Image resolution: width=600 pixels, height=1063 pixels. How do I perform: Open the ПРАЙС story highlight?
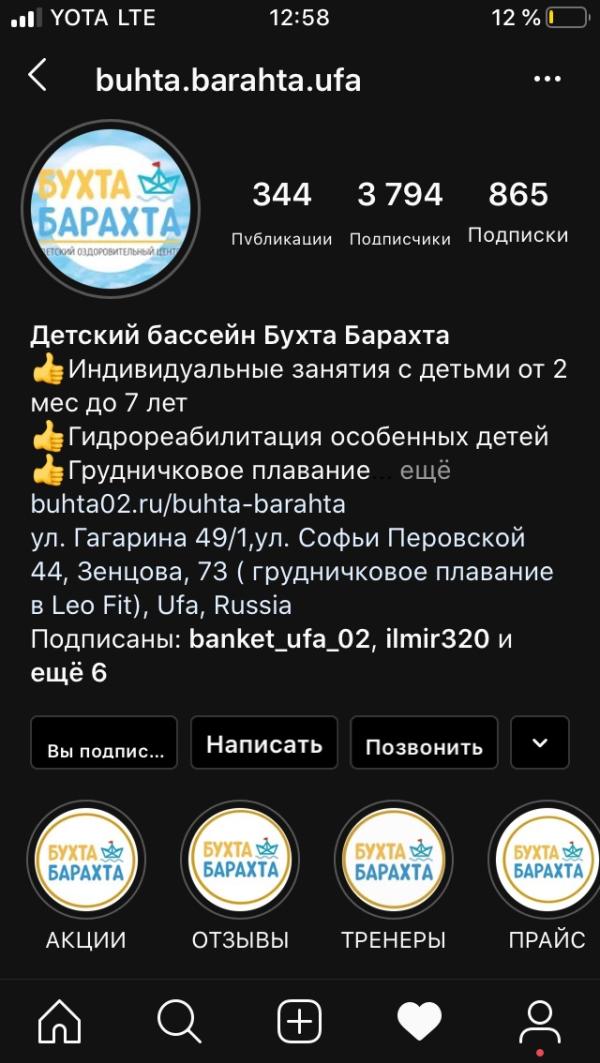pyautogui.click(x=546, y=860)
